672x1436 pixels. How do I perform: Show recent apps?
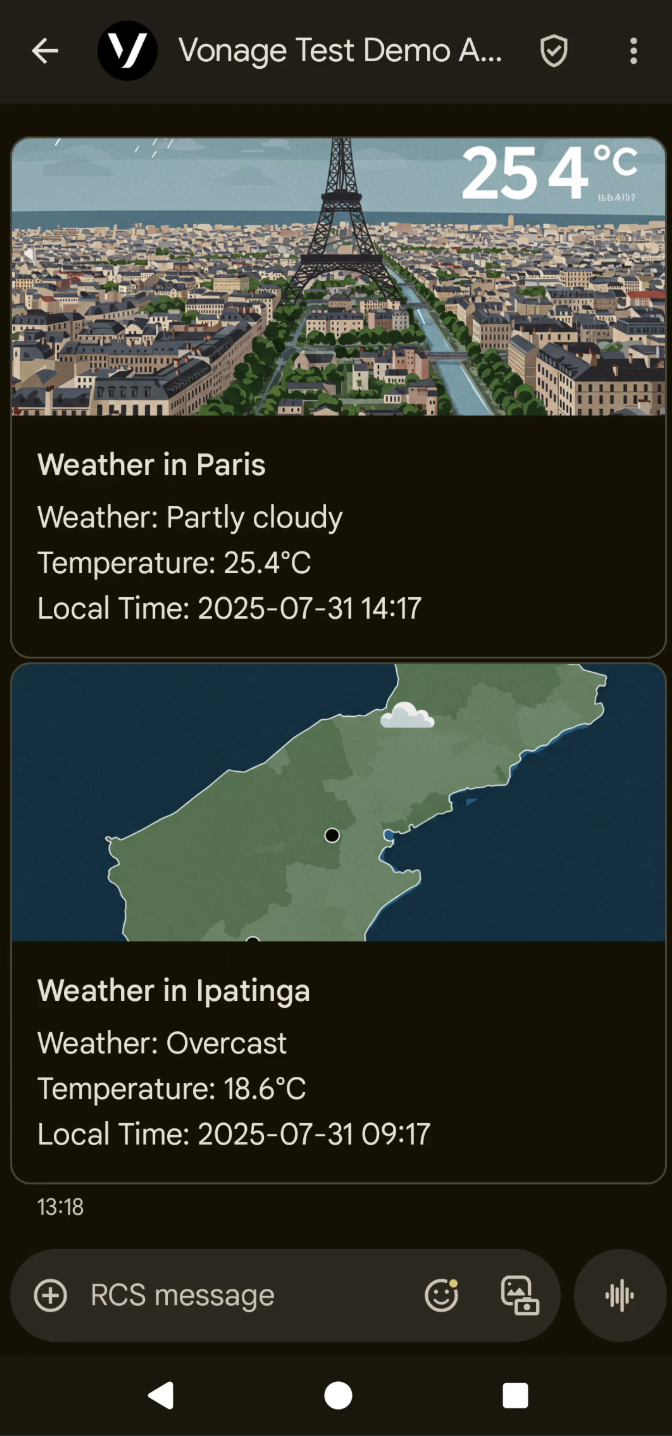(515, 1395)
